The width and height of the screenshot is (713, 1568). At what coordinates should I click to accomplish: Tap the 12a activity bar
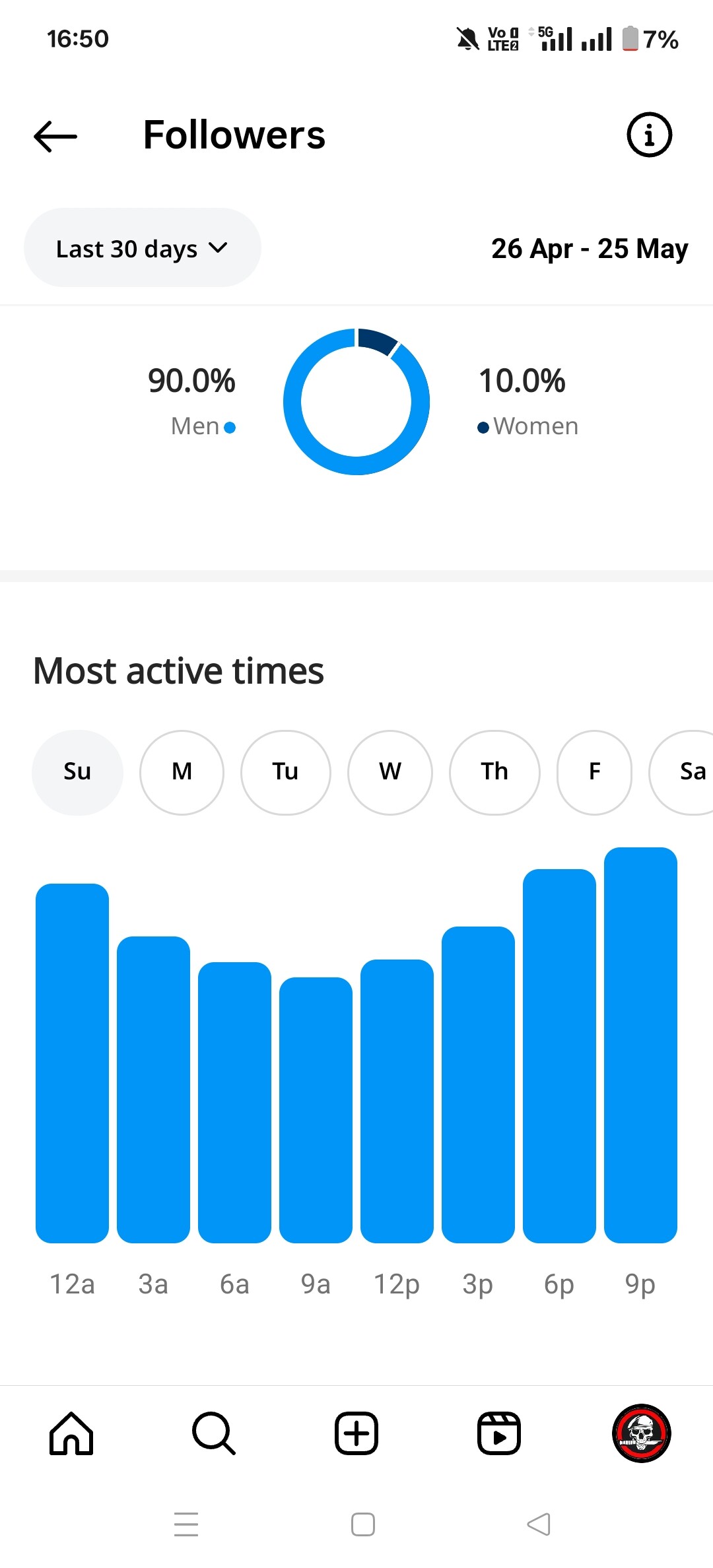72,1063
